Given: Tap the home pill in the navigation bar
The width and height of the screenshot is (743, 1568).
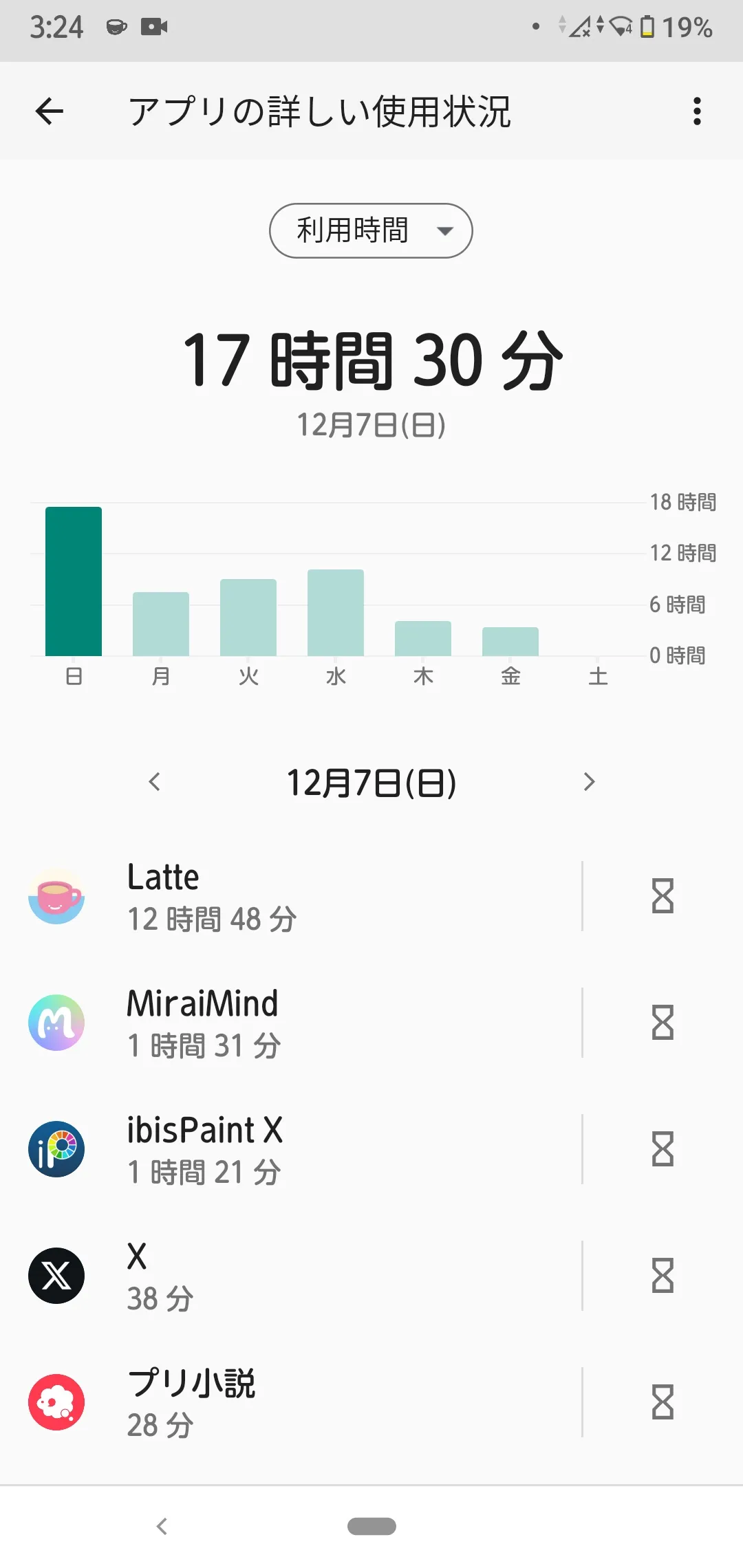Looking at the screenshot, I should tap(371, 1527).
